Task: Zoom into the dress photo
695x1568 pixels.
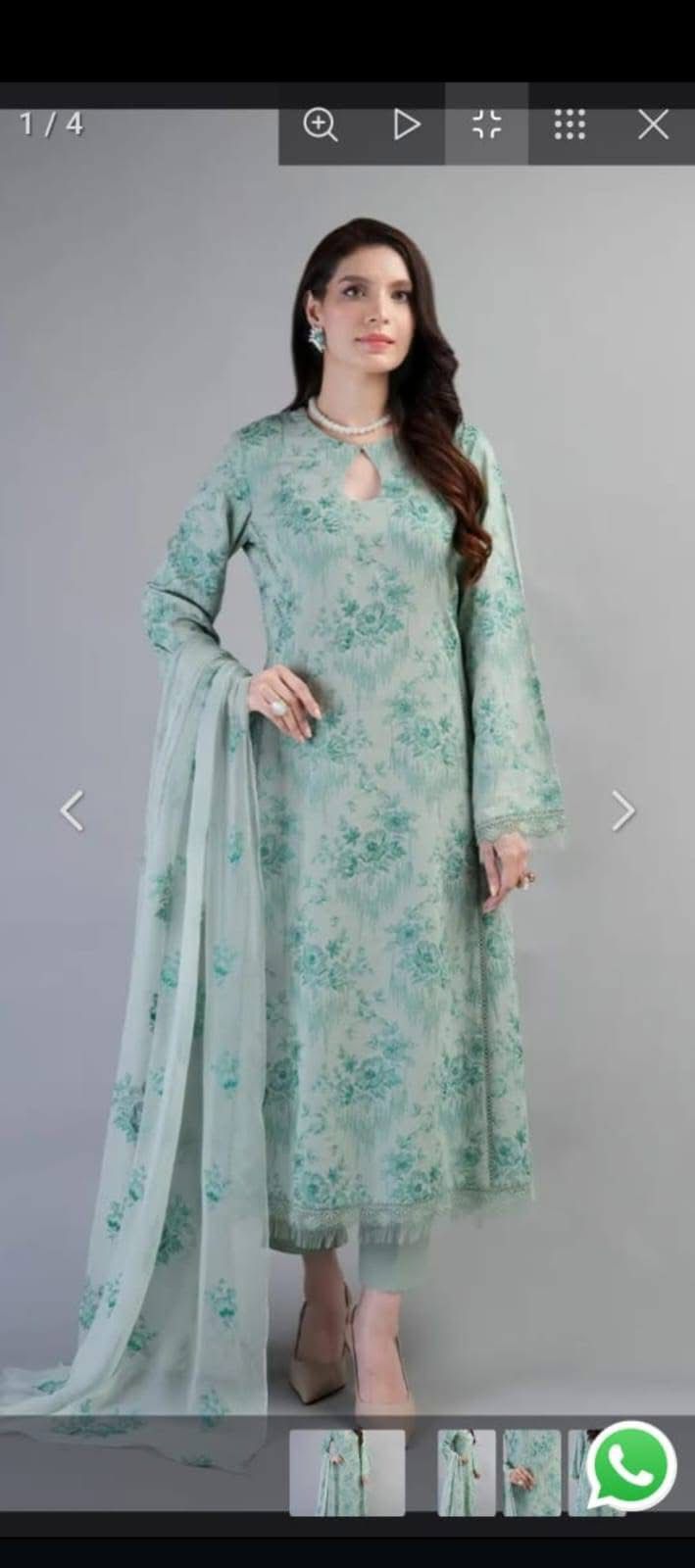Action: tap(320, 124)
